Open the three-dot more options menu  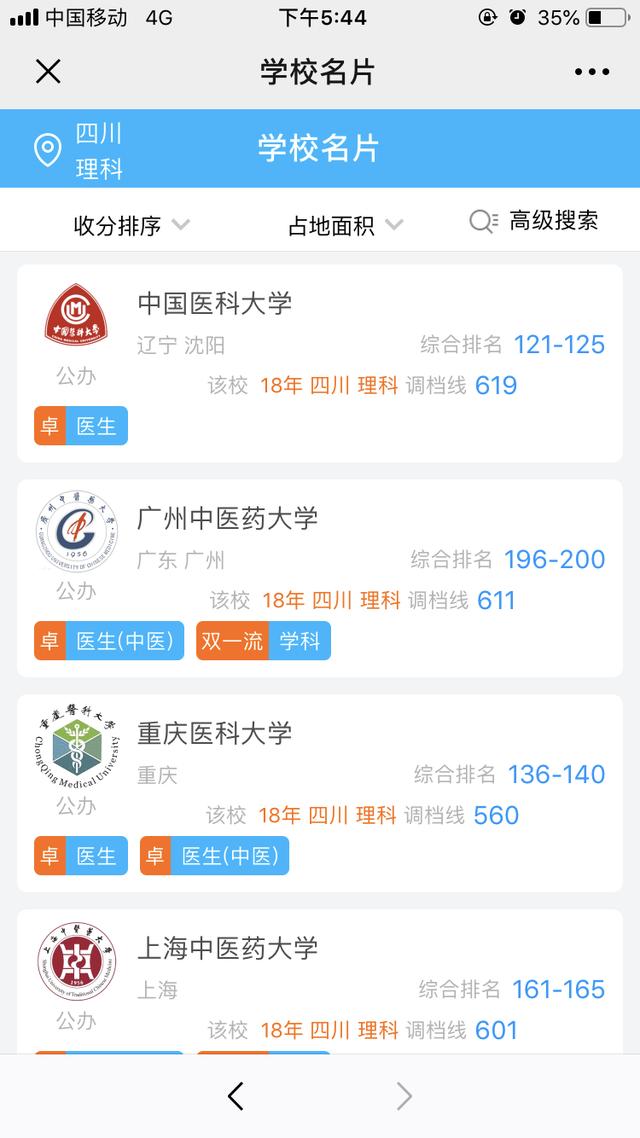tap(592, 72)
